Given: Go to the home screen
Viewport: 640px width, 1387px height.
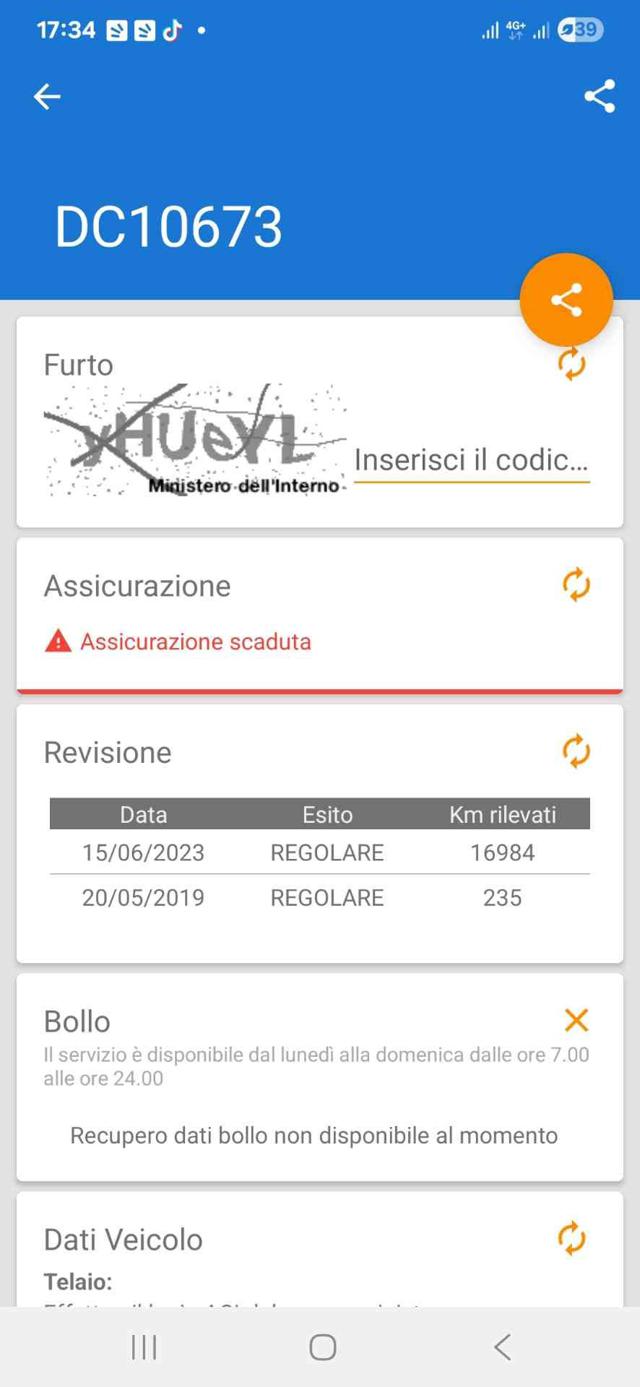Looking at the screenshot, I should pyautogui.click(x=322, y=1347).
